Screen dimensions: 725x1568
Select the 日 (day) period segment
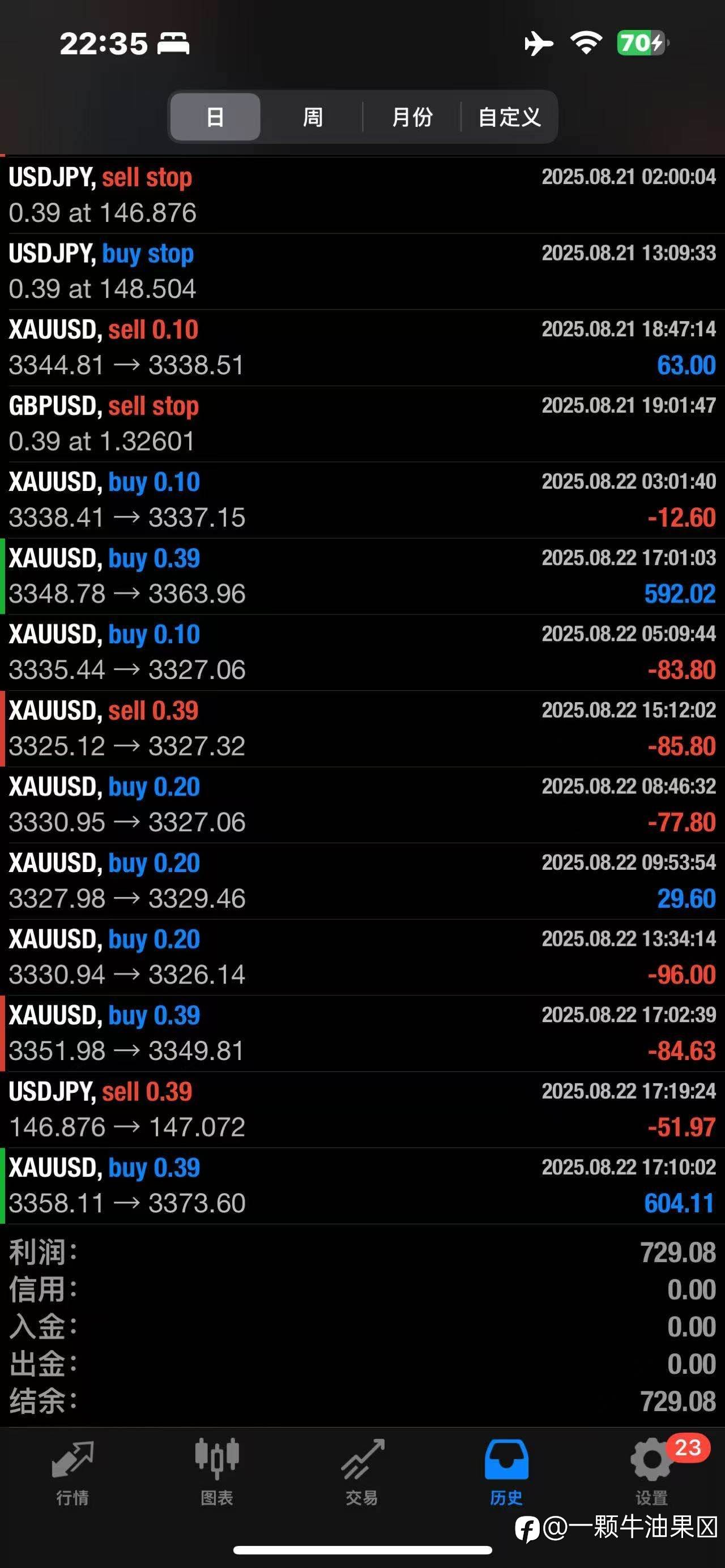pyautogui.click(x=215, y=117)
